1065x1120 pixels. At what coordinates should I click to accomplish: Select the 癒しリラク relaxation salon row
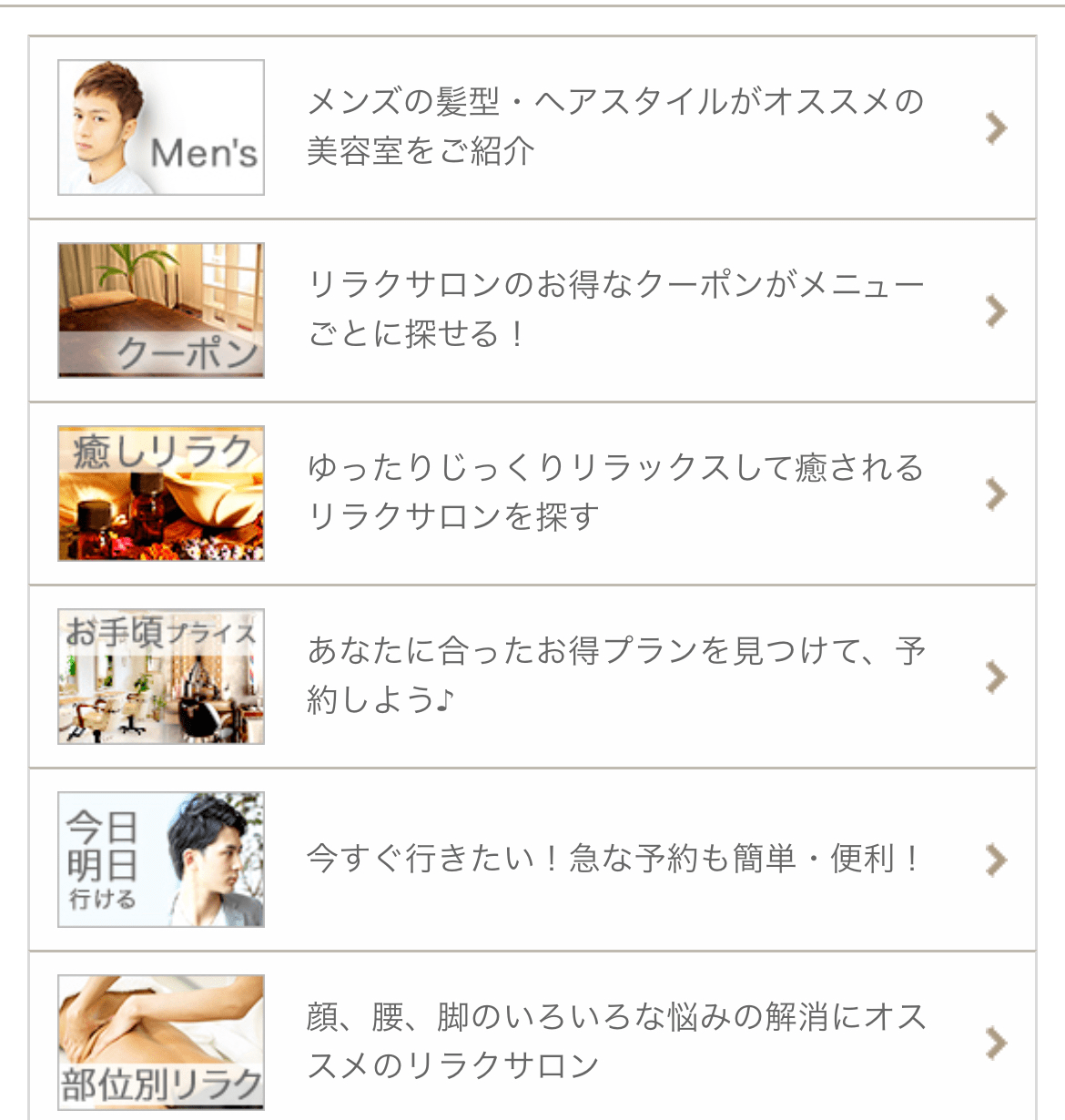click(532, 494)
